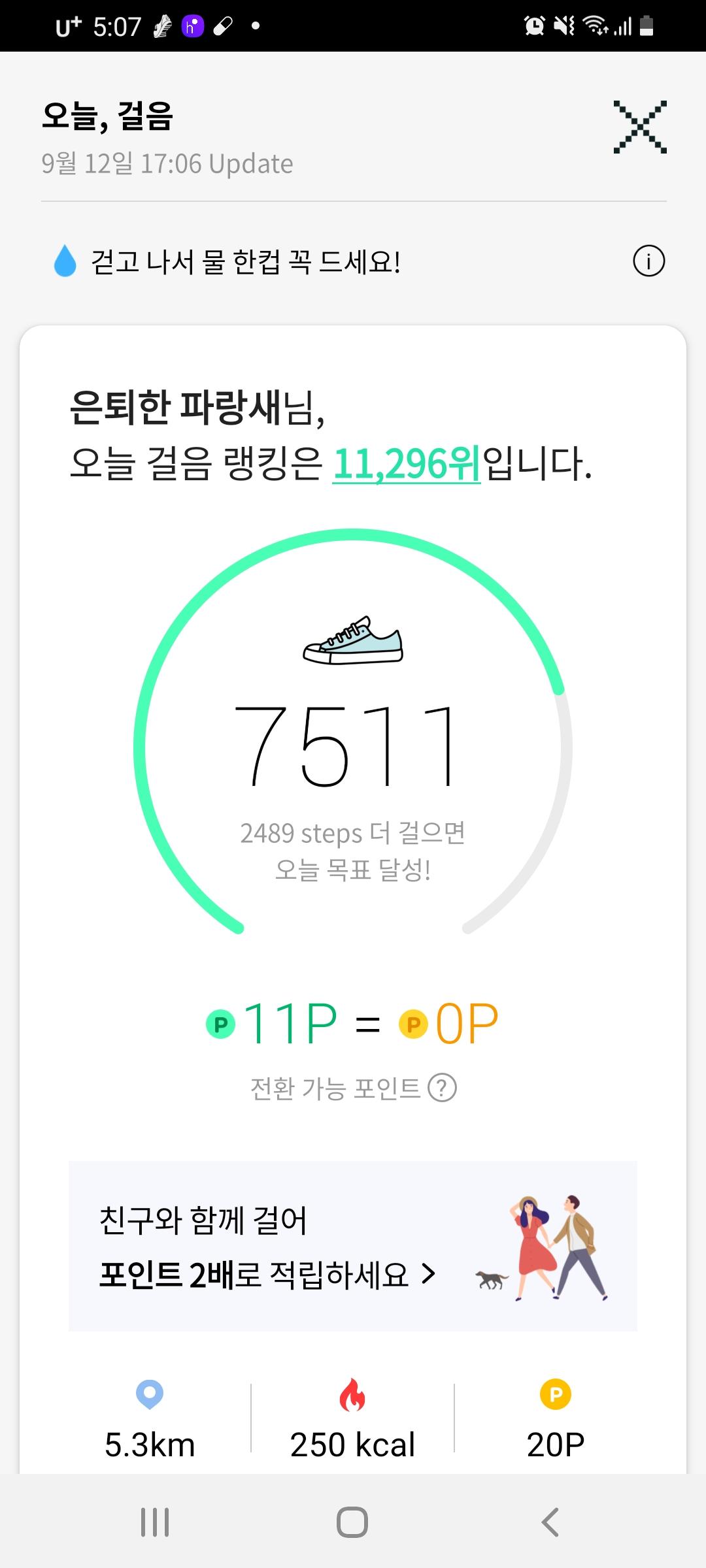This screenshot has width=706, height=1568.
Task: Tap the 전환 가능 포인트 help icon
Action: pos(442,1088)
